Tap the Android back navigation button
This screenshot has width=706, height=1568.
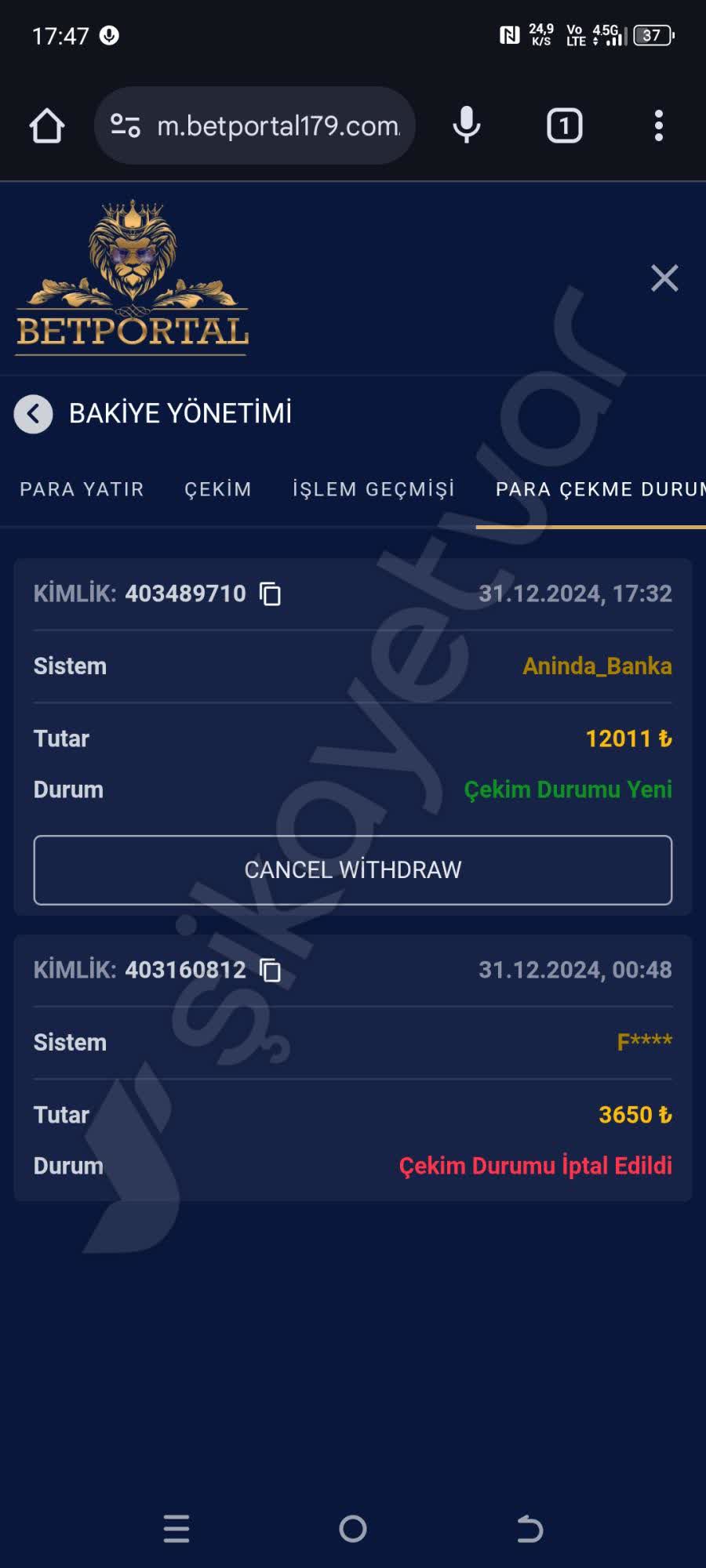pyautogui.click(x=530, y=1529)
